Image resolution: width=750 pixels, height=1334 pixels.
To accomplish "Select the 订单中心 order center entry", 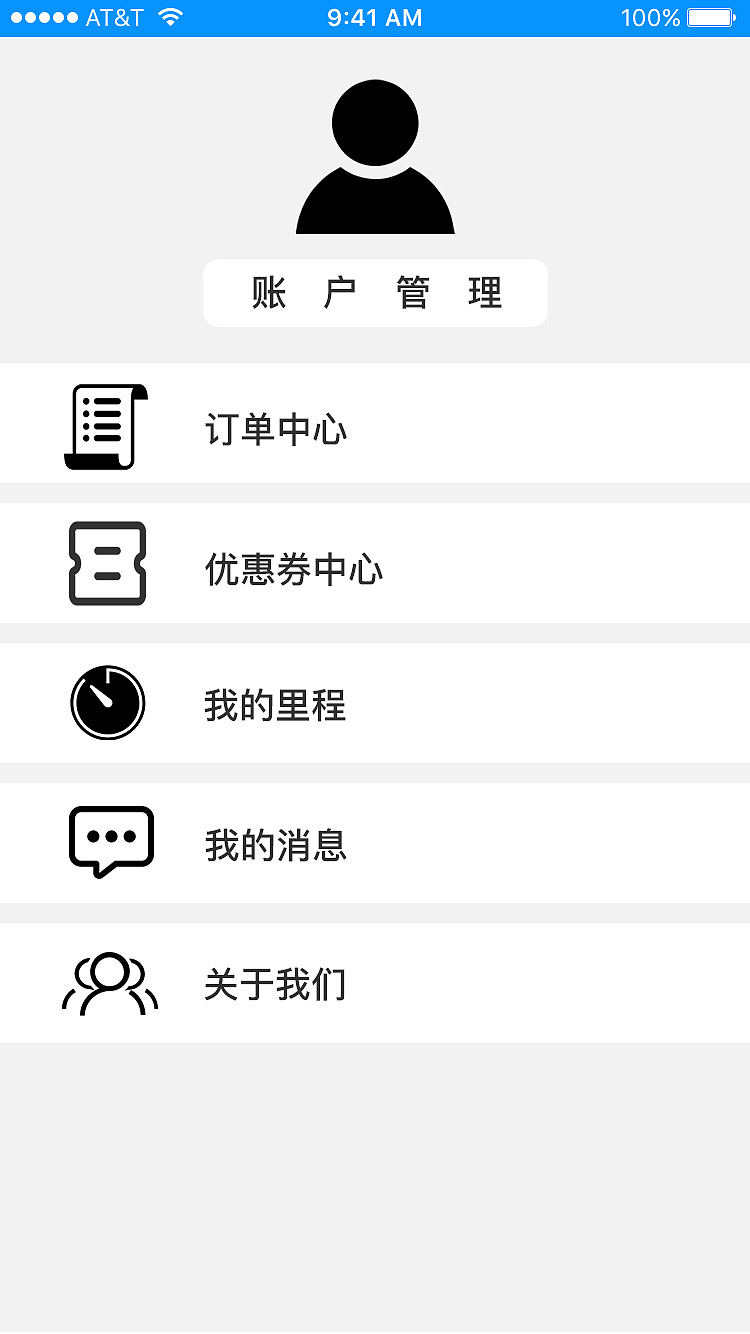I will click(276, 430).
